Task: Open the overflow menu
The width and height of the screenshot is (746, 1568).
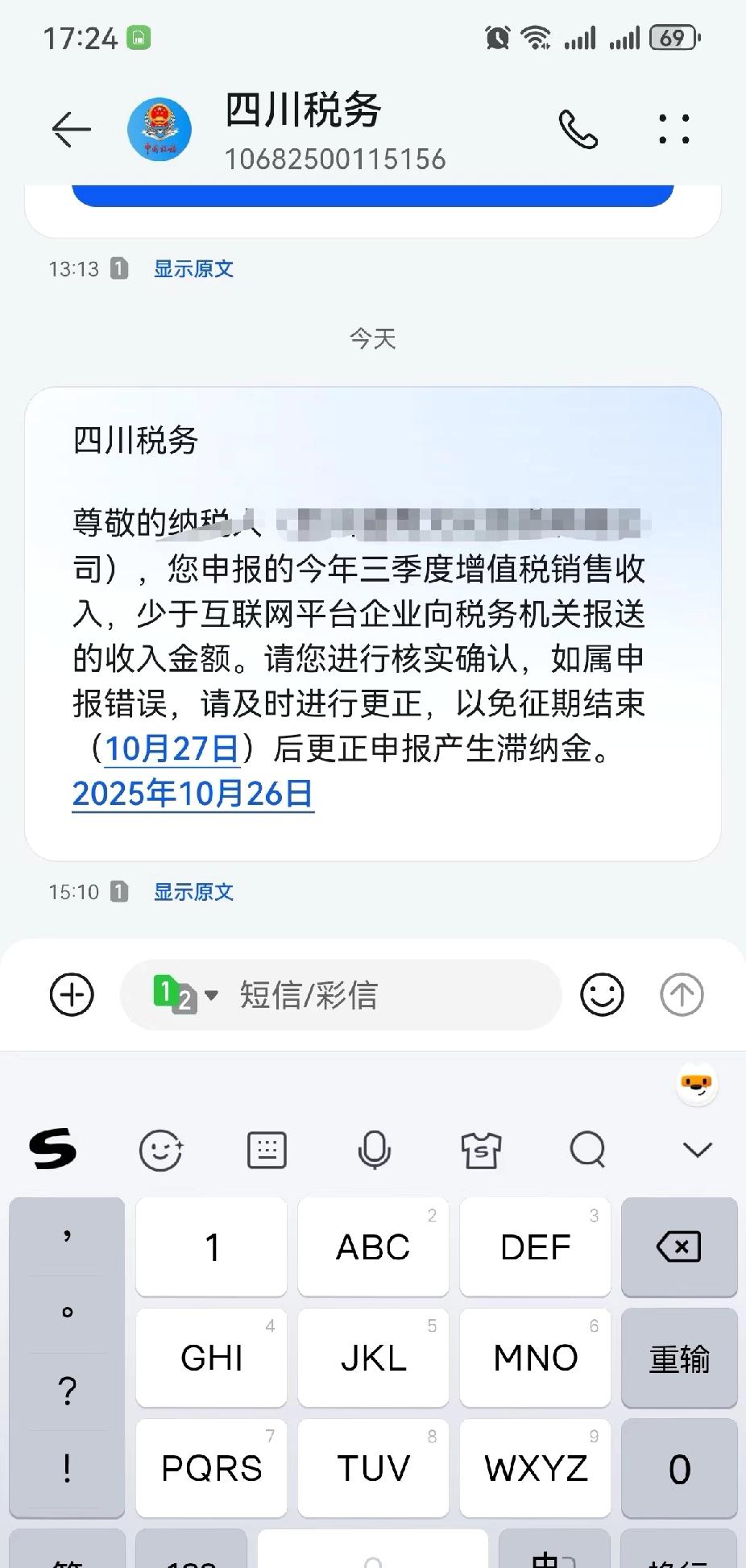Action: [673, 130]
